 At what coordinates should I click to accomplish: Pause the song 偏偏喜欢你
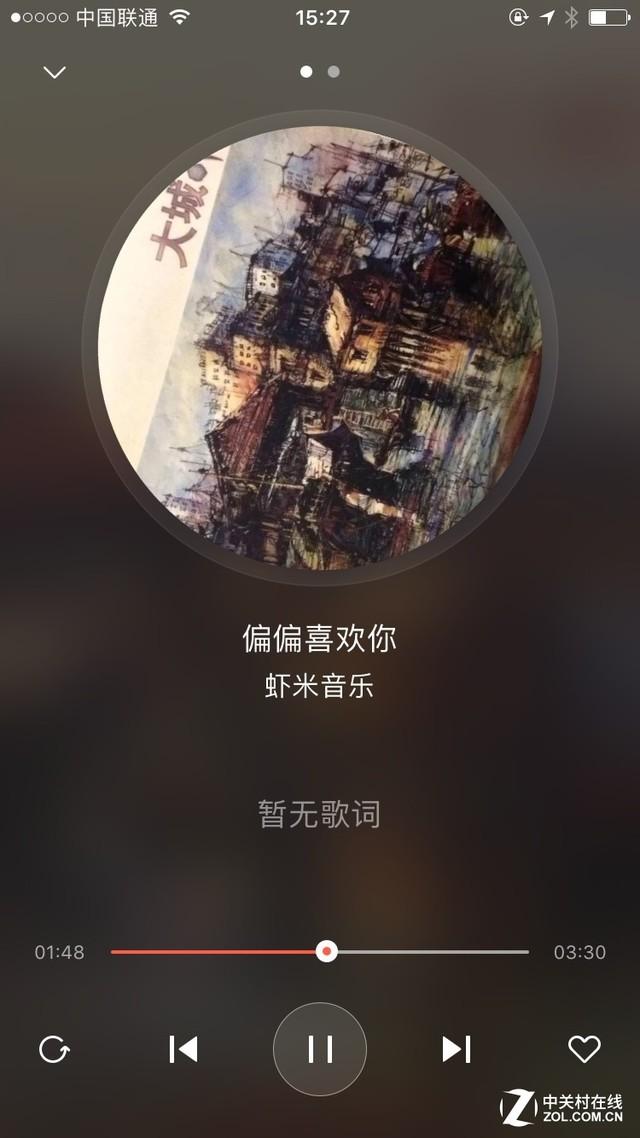(x=320, y=1049)
